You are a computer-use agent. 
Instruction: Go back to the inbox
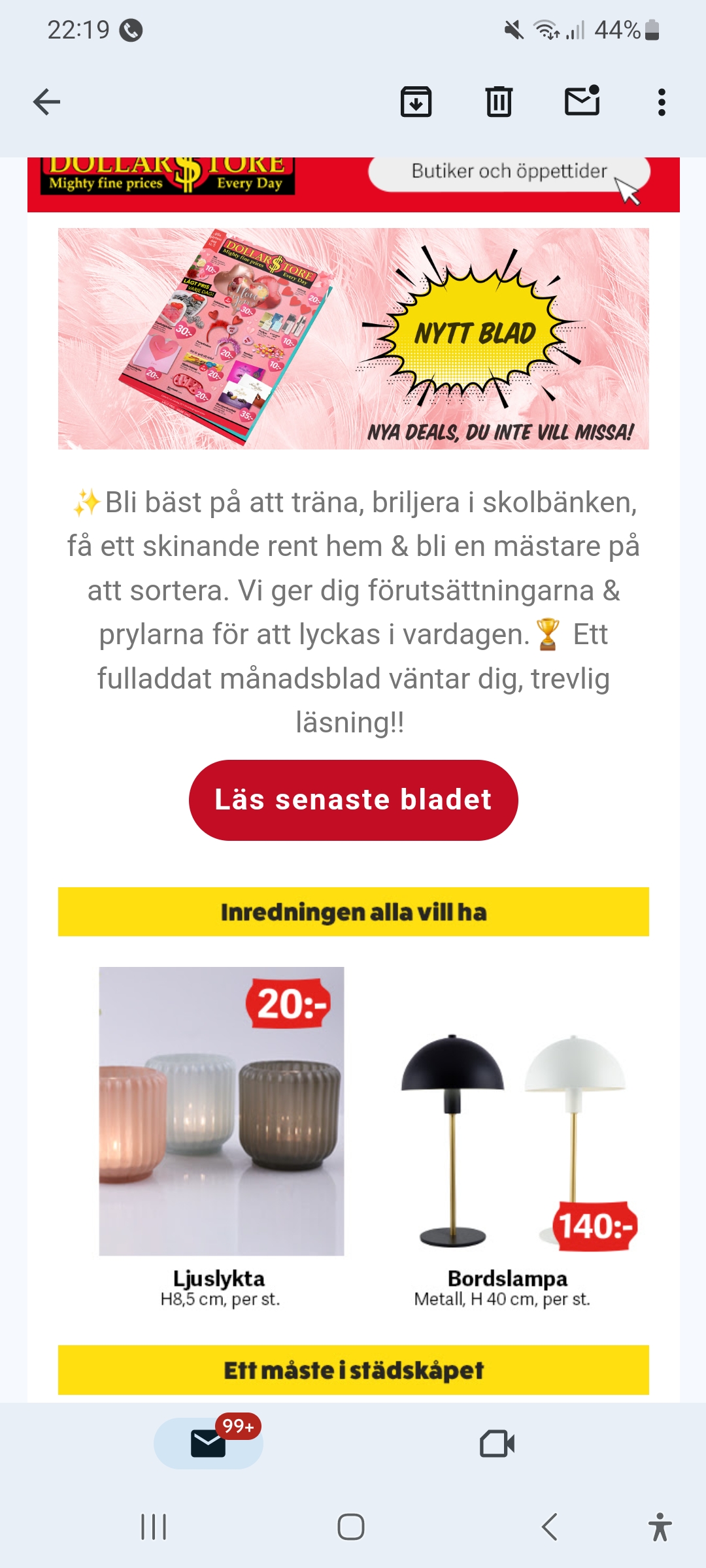46,102
